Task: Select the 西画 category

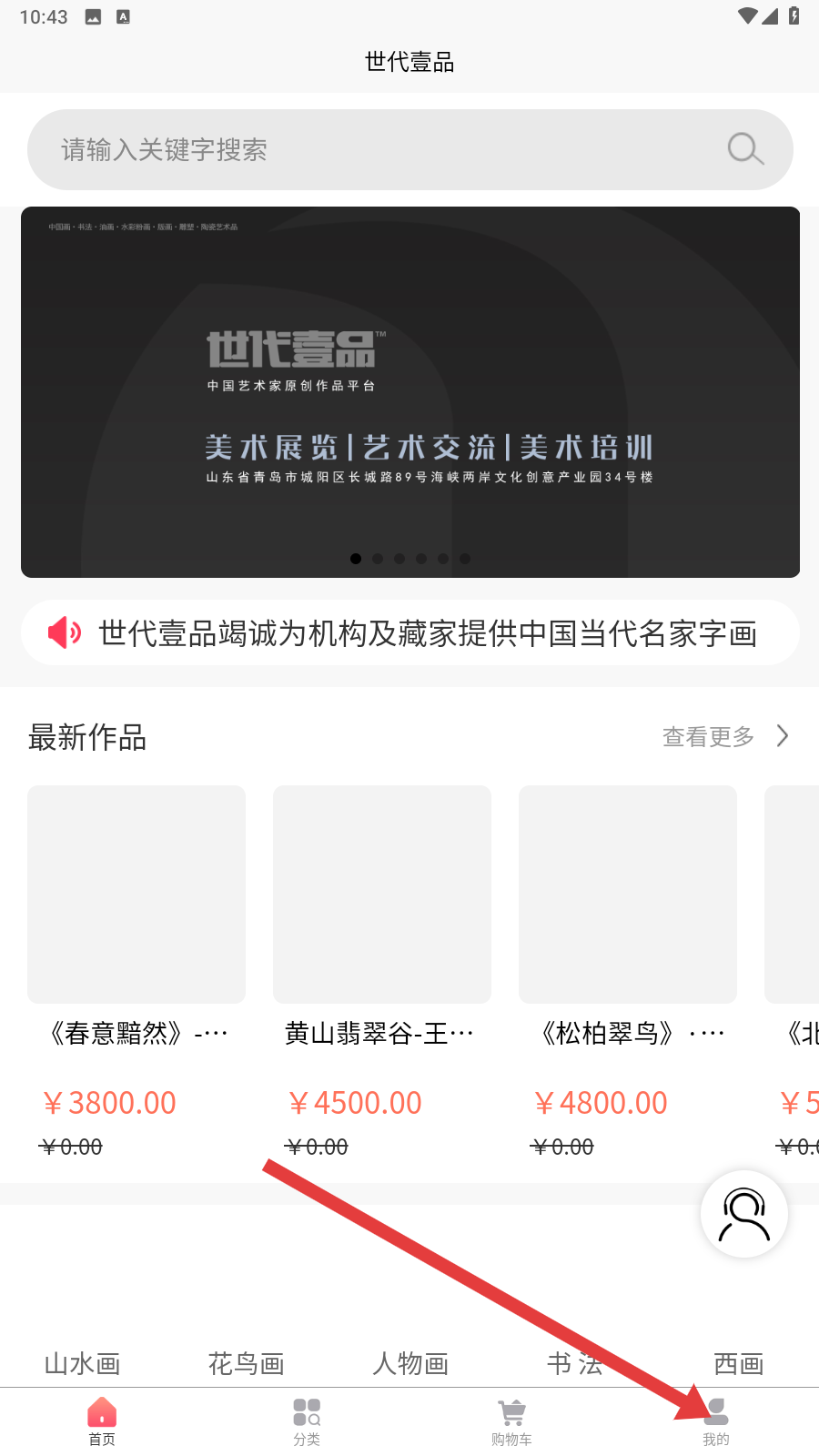Action: pyautogui.click(x=738, y=1363)
